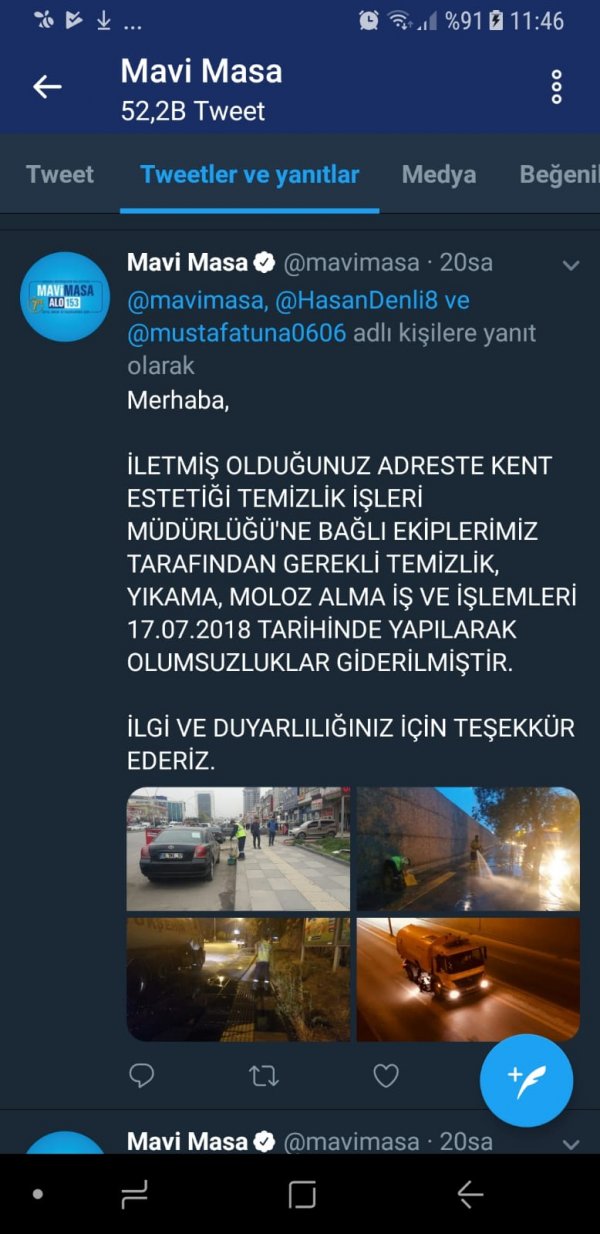View the photo of the night sidewalk
Viewport: 600px width, 1234px height.
pos(238,980)
